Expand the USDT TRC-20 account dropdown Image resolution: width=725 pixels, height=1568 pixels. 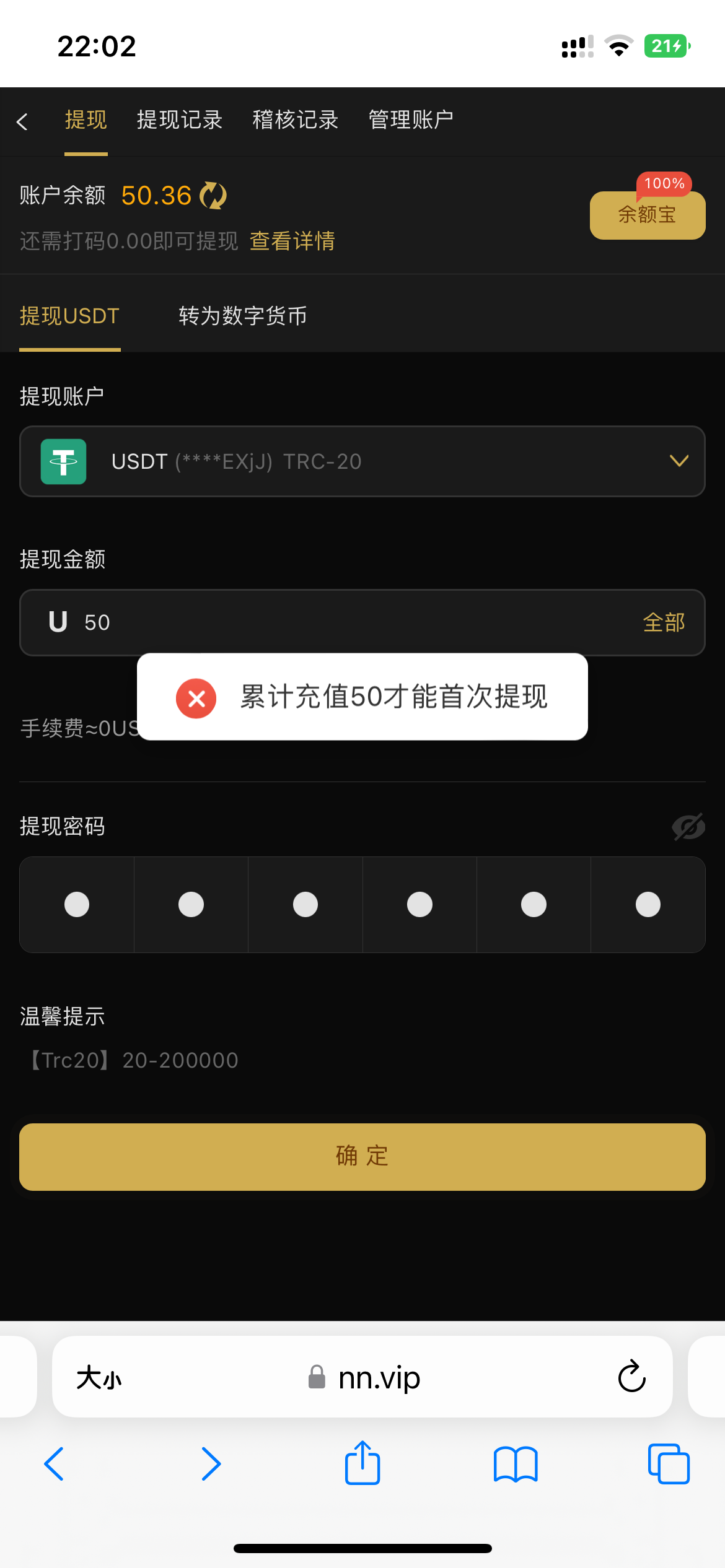(x=679, y=461)
